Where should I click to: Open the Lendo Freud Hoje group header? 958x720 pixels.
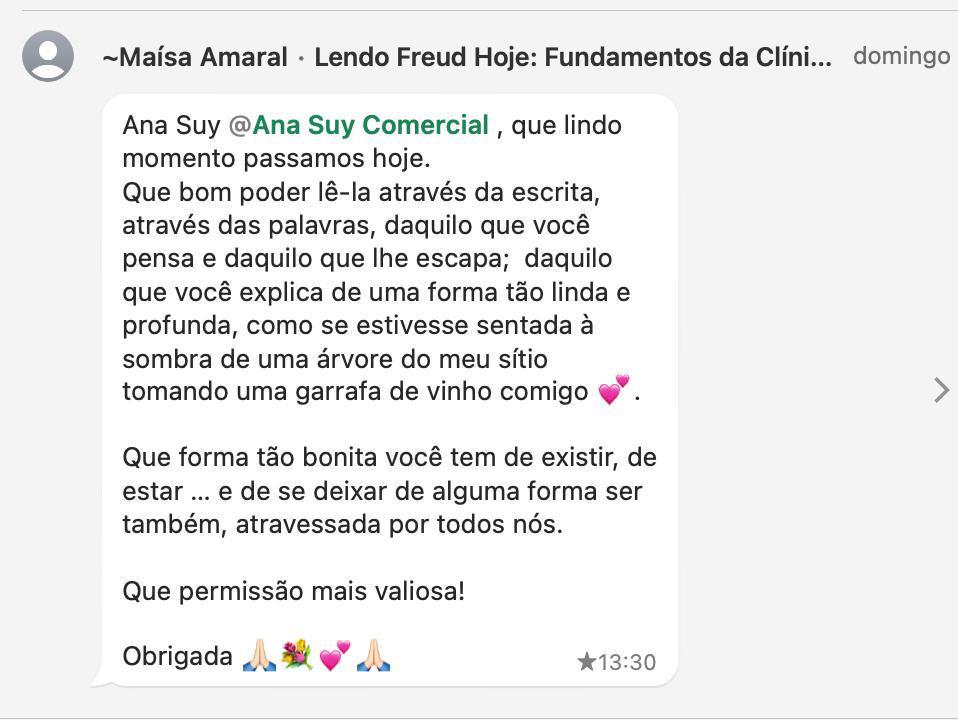coord(572,57)
